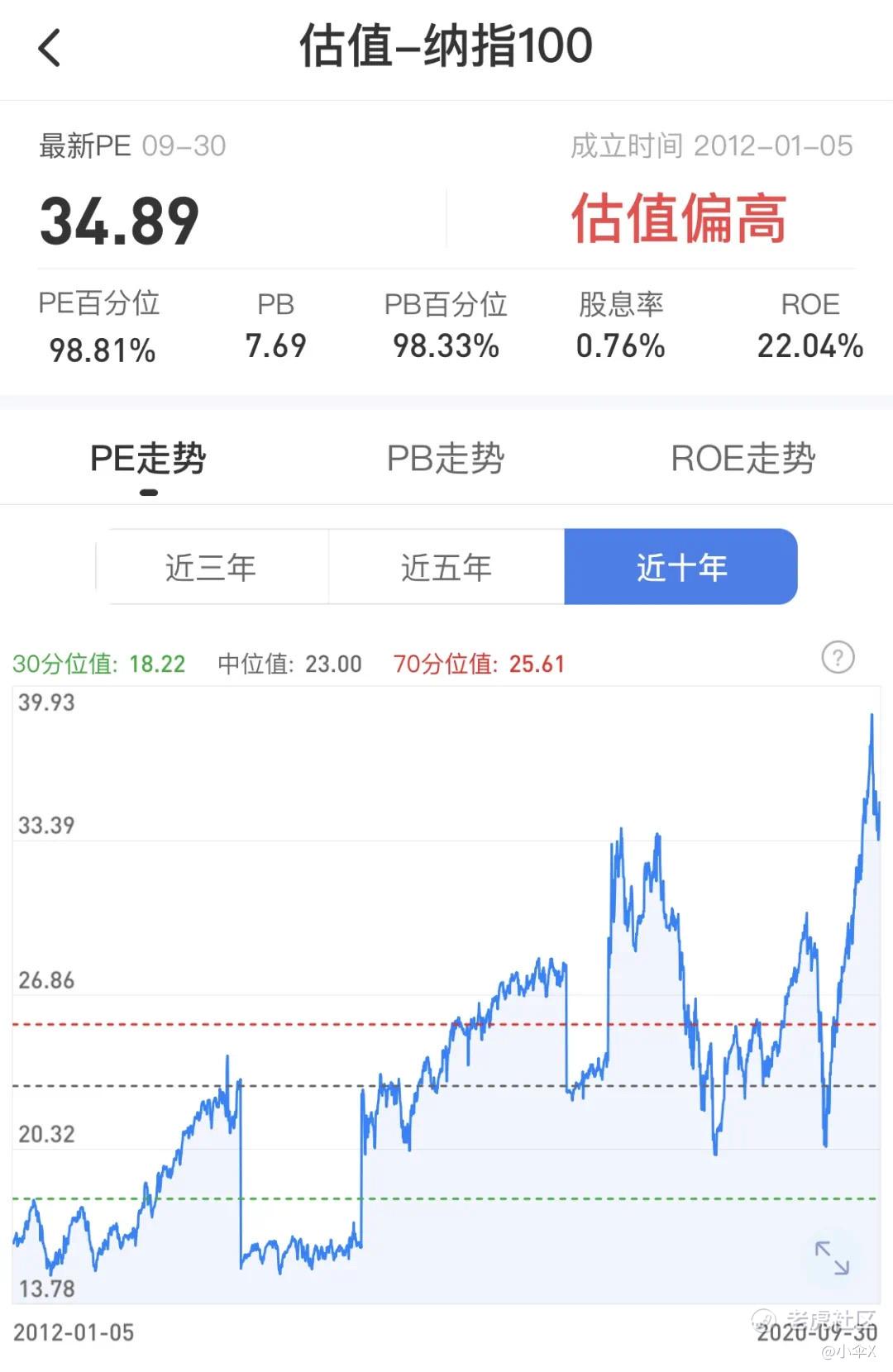Go back from the 估值-纳指100 page
The image size is (893, 1372).
tap(50, 47)
